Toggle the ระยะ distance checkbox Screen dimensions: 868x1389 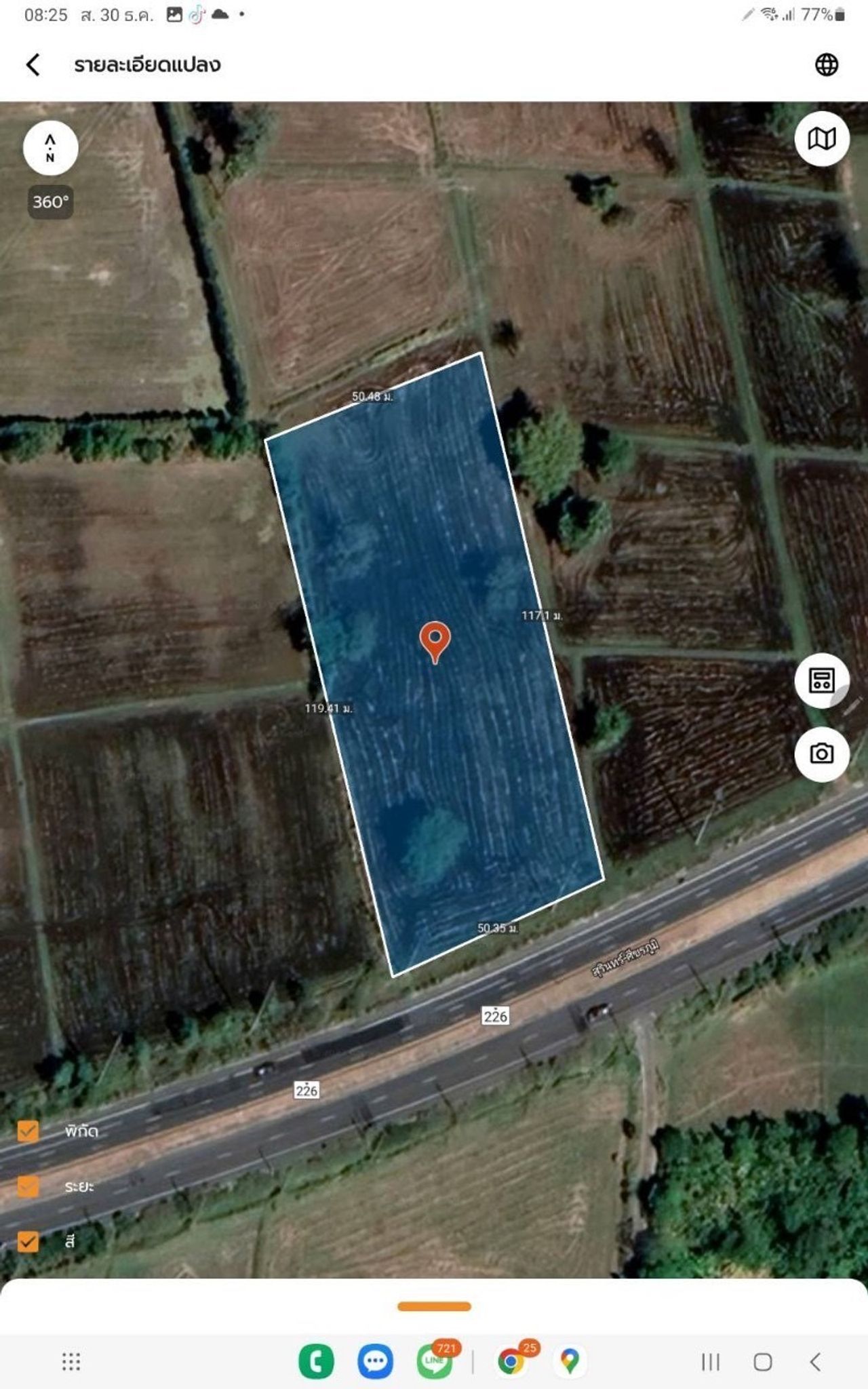pyautogui.click(x=28, y=1186)
